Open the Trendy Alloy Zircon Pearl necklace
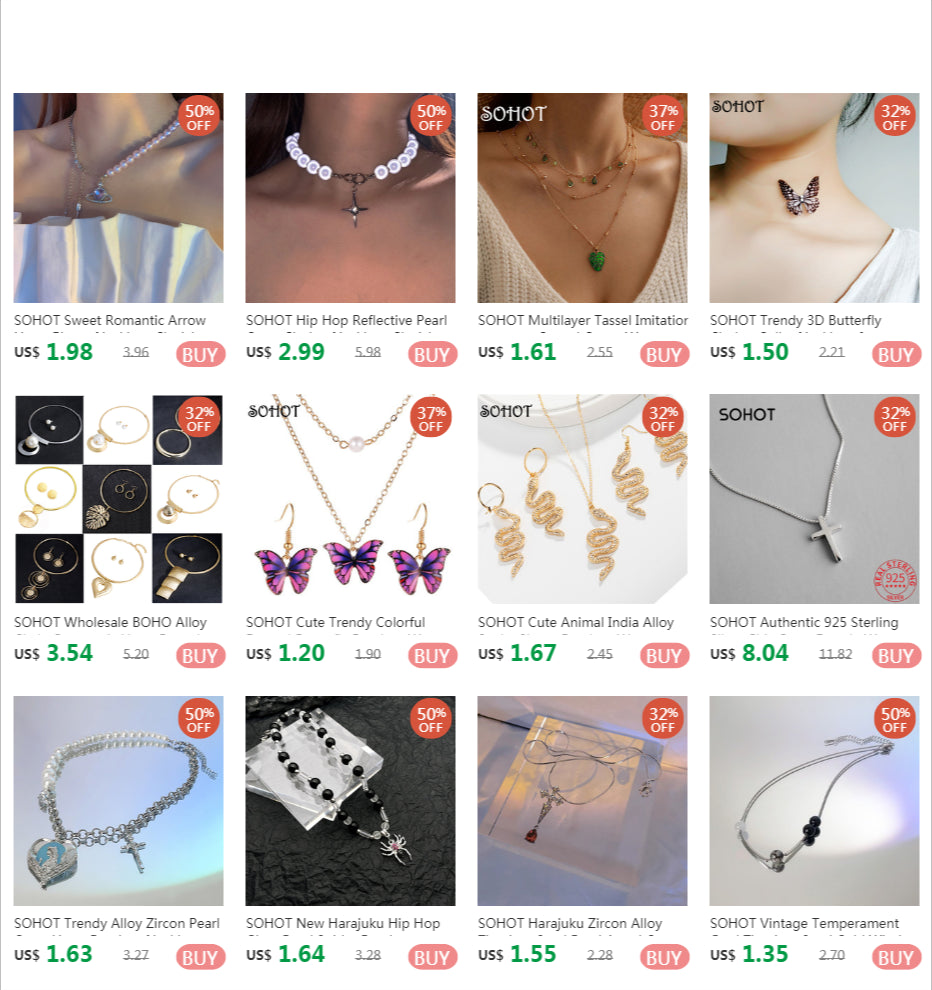Viewport: 932px width, 990px height. pyautogui.click(x=118, y=801)
